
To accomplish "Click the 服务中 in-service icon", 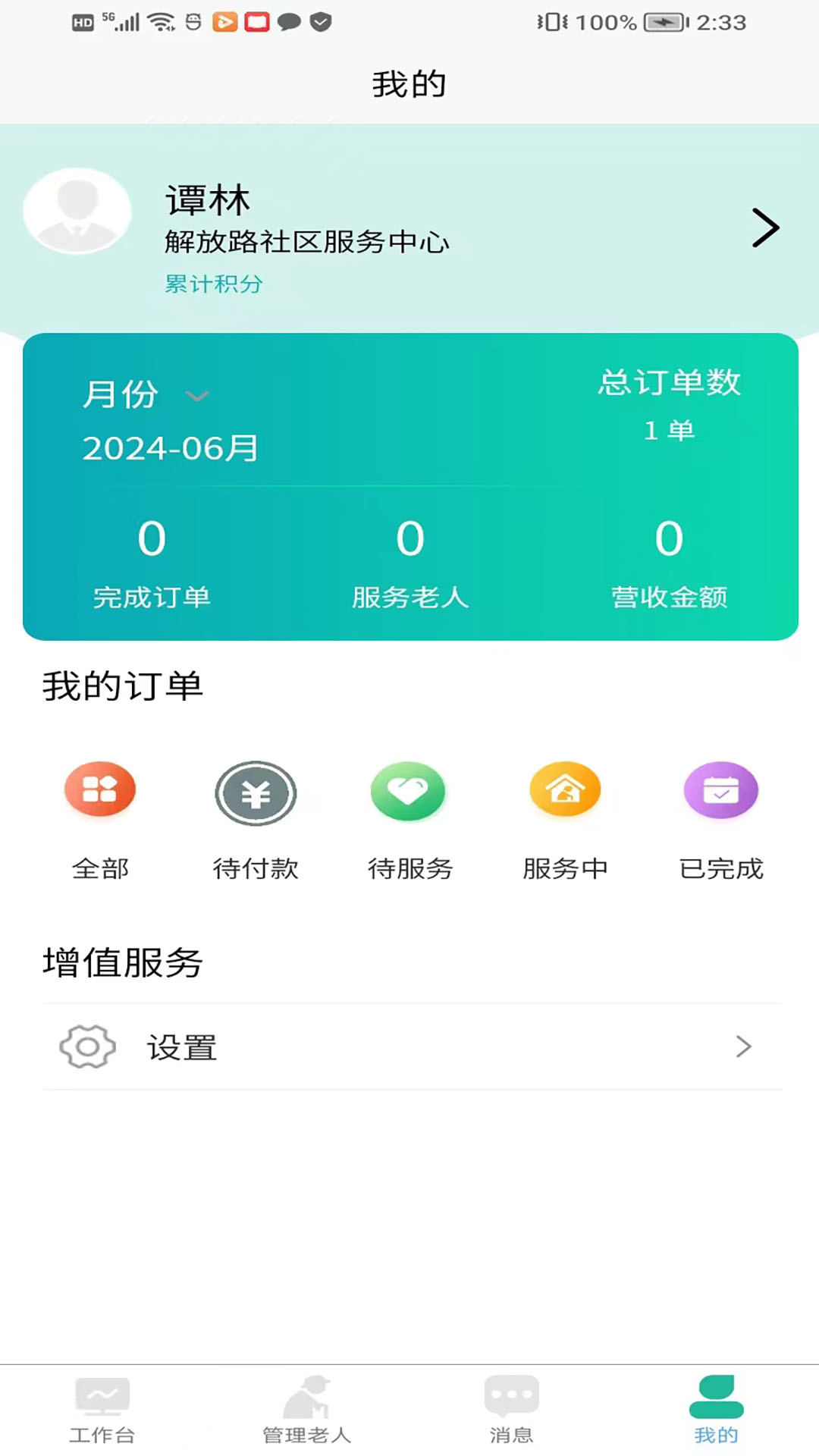I will tap(565, 791).
